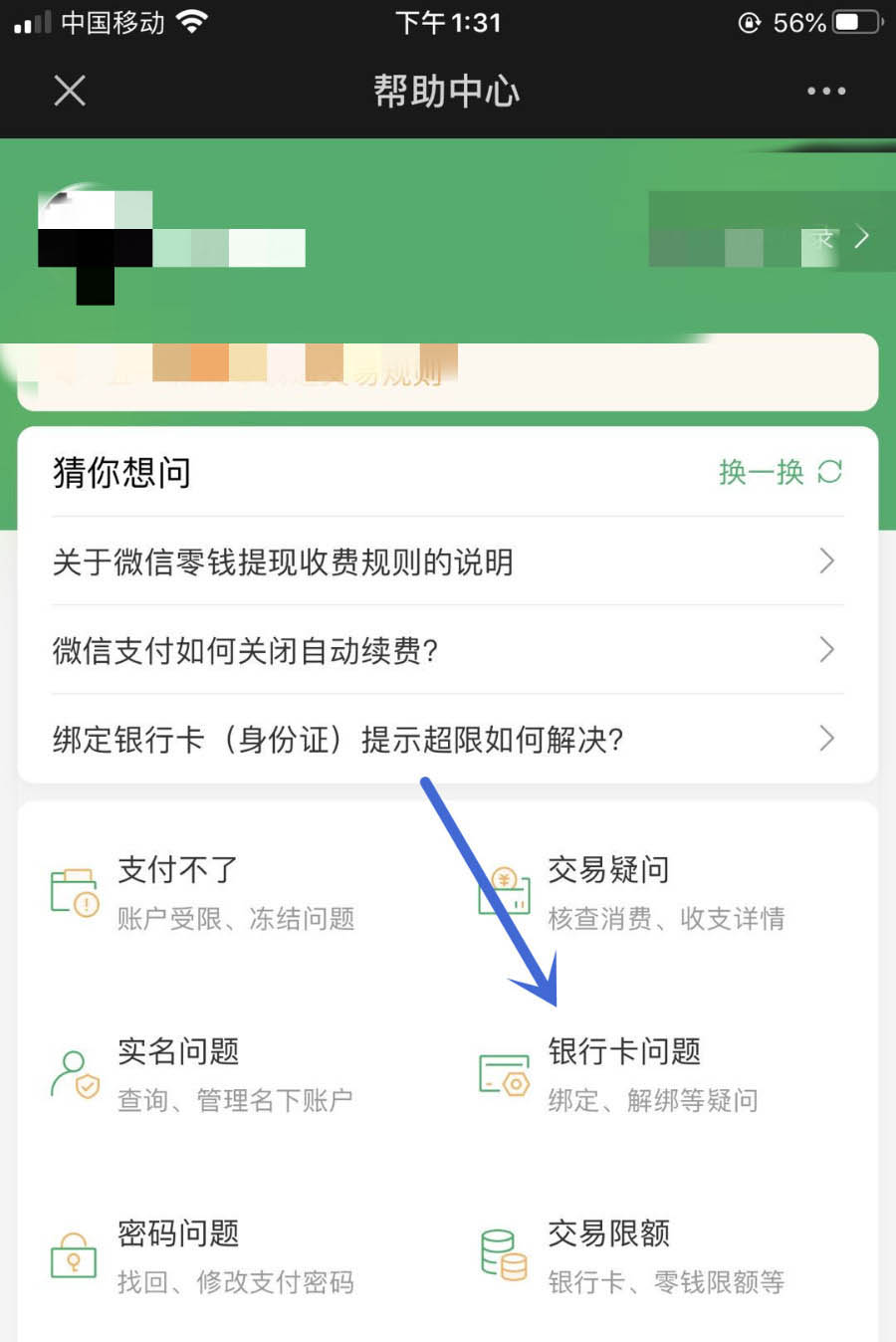This screenshot has width=896, height=1342.
Task: Close the 帮助中心 page
Action: 70,91
